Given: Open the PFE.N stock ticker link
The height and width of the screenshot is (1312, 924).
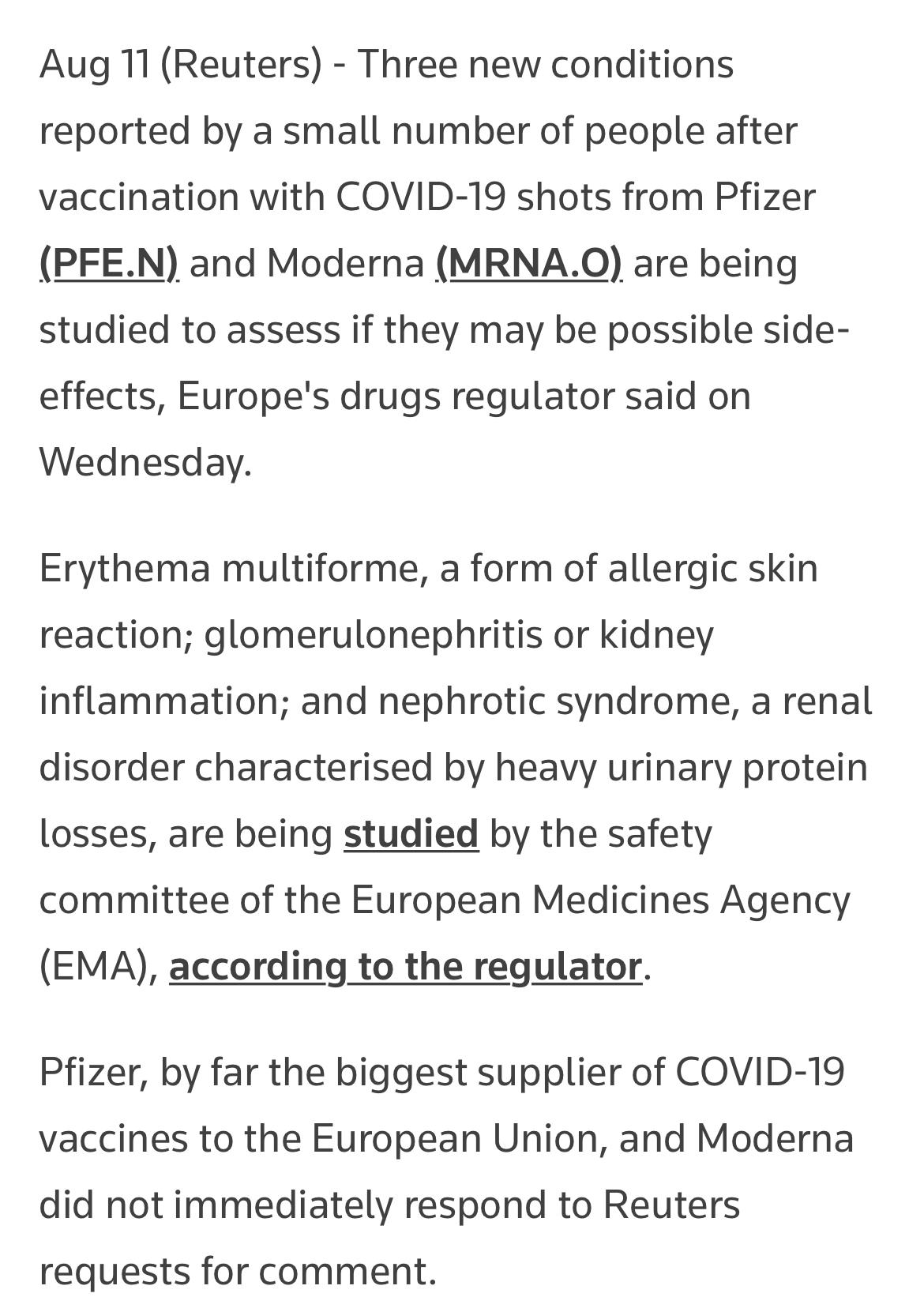Looking at the screenshot, I should [x=109, y=263].
